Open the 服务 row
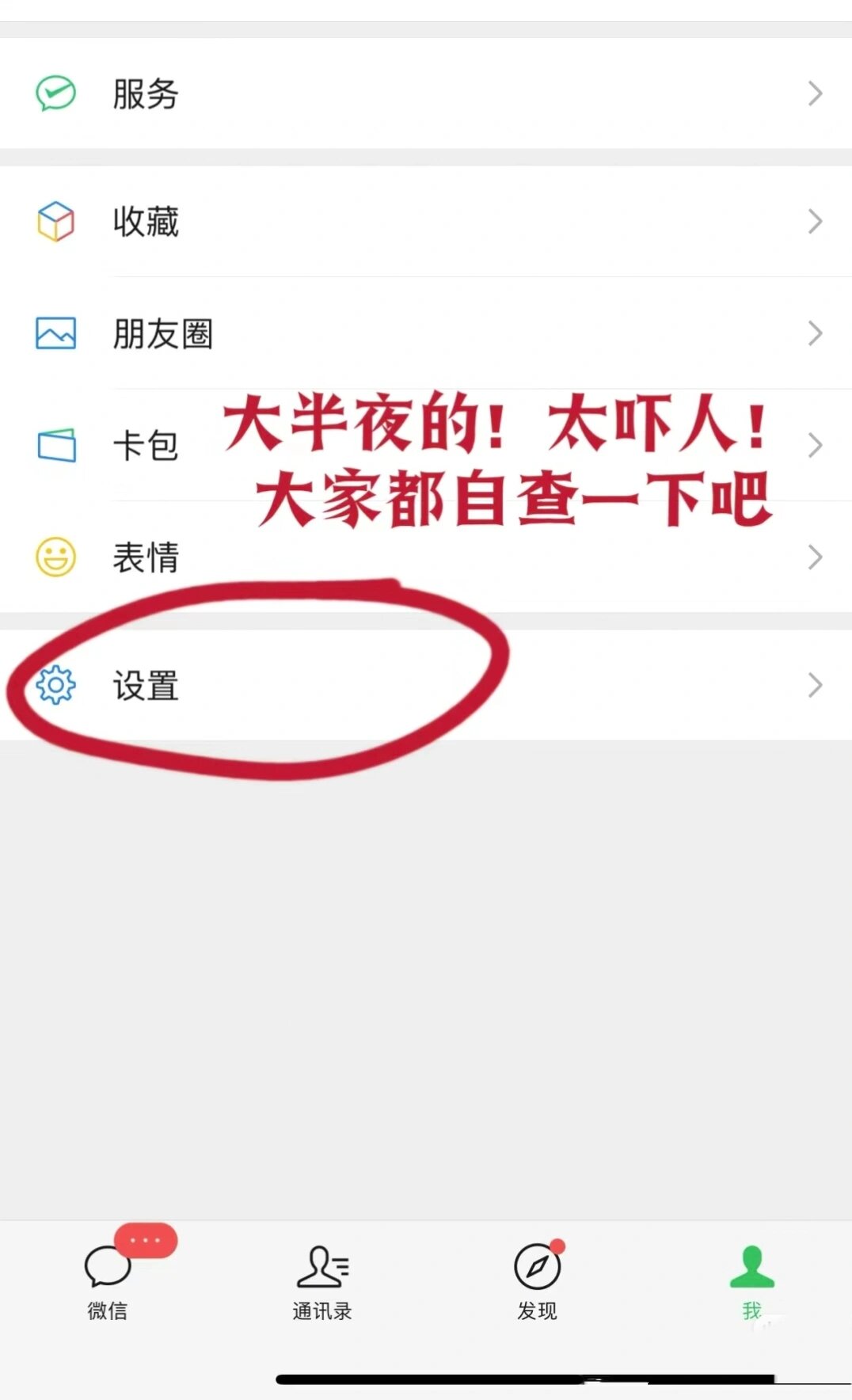The height and width of the screenshot is (1400, 852). pyautogui.click(x=426, y=93)
